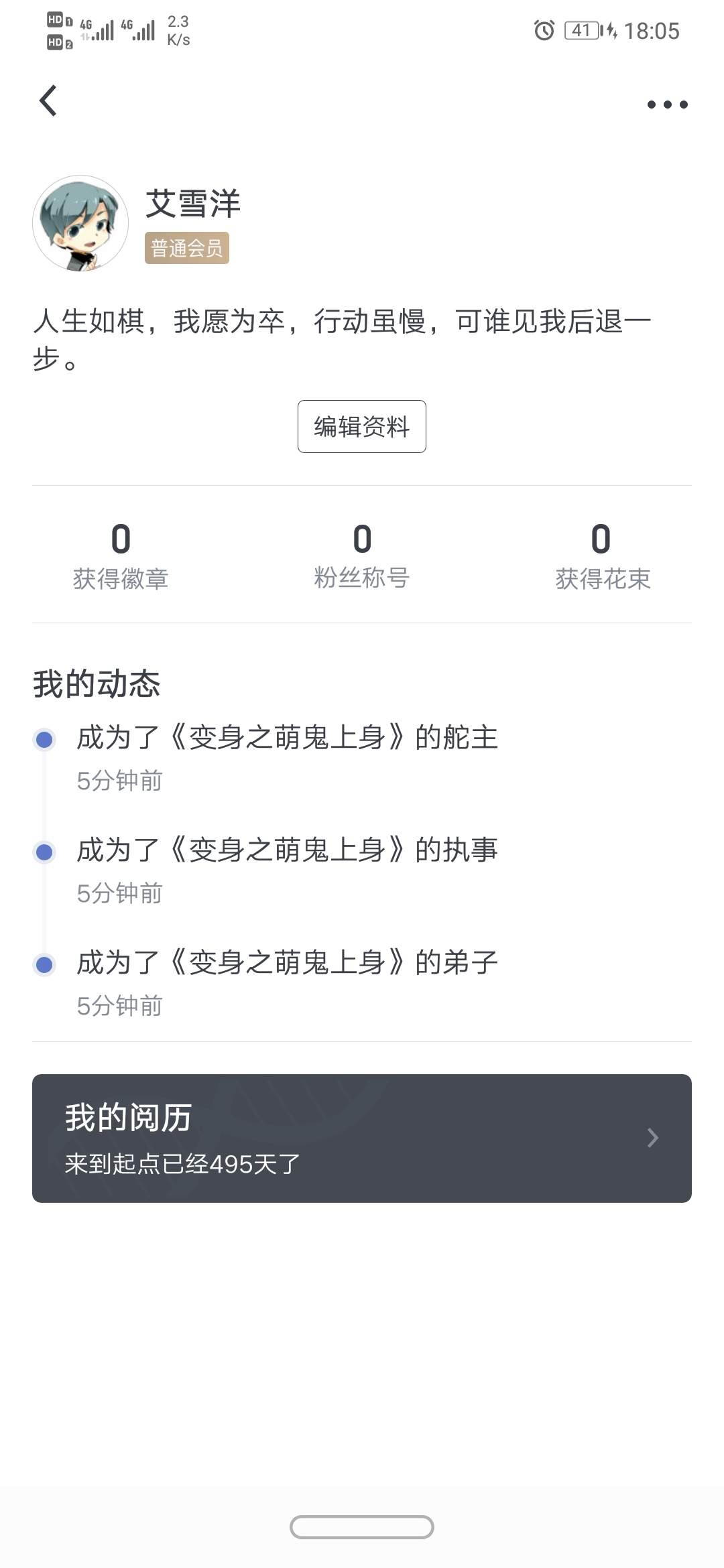The image size is (724, 1568).
Task: Tap the 编辑资料 button
Action: tap(361, 426)
